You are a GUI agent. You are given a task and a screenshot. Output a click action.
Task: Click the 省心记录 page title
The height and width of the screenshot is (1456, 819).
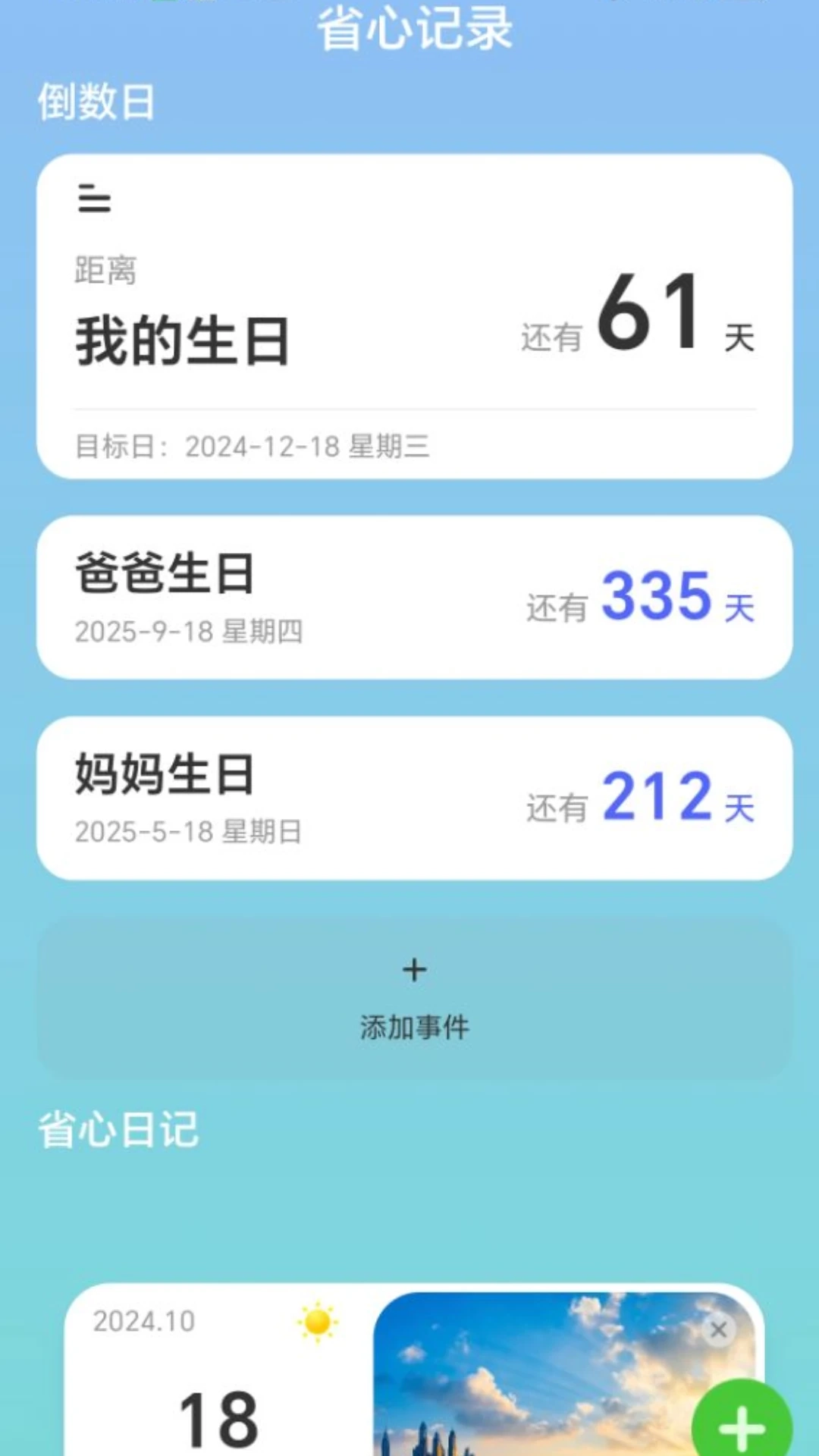click(x=414, y=30)
